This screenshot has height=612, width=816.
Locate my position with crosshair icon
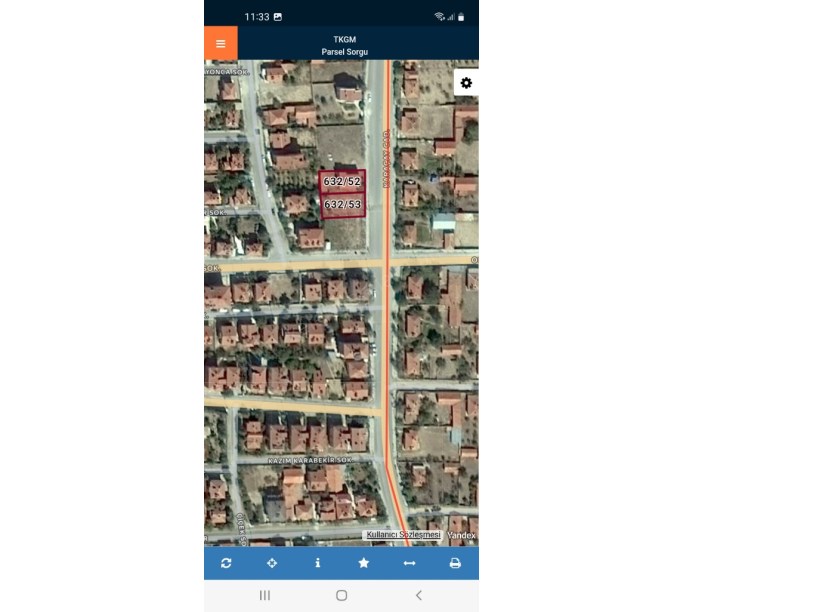272,563
